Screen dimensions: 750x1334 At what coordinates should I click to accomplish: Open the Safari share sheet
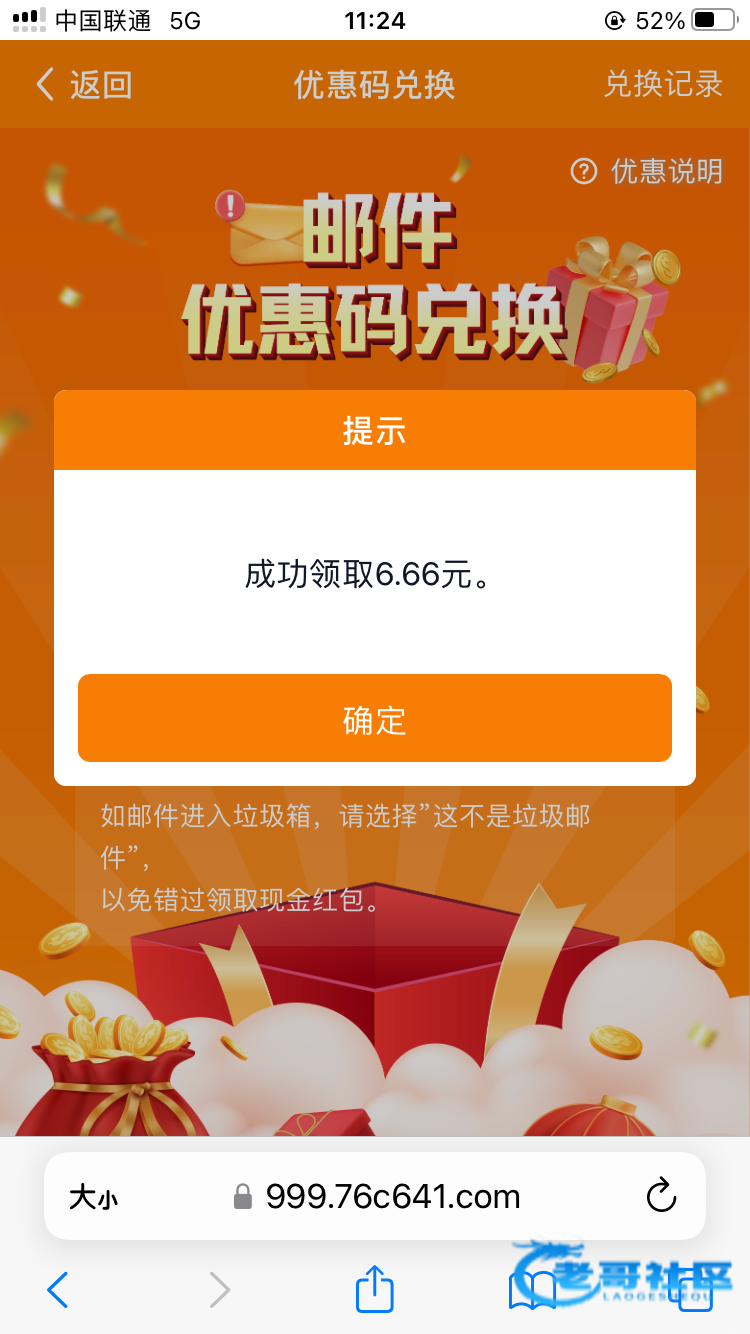[x=375, y=1289]
